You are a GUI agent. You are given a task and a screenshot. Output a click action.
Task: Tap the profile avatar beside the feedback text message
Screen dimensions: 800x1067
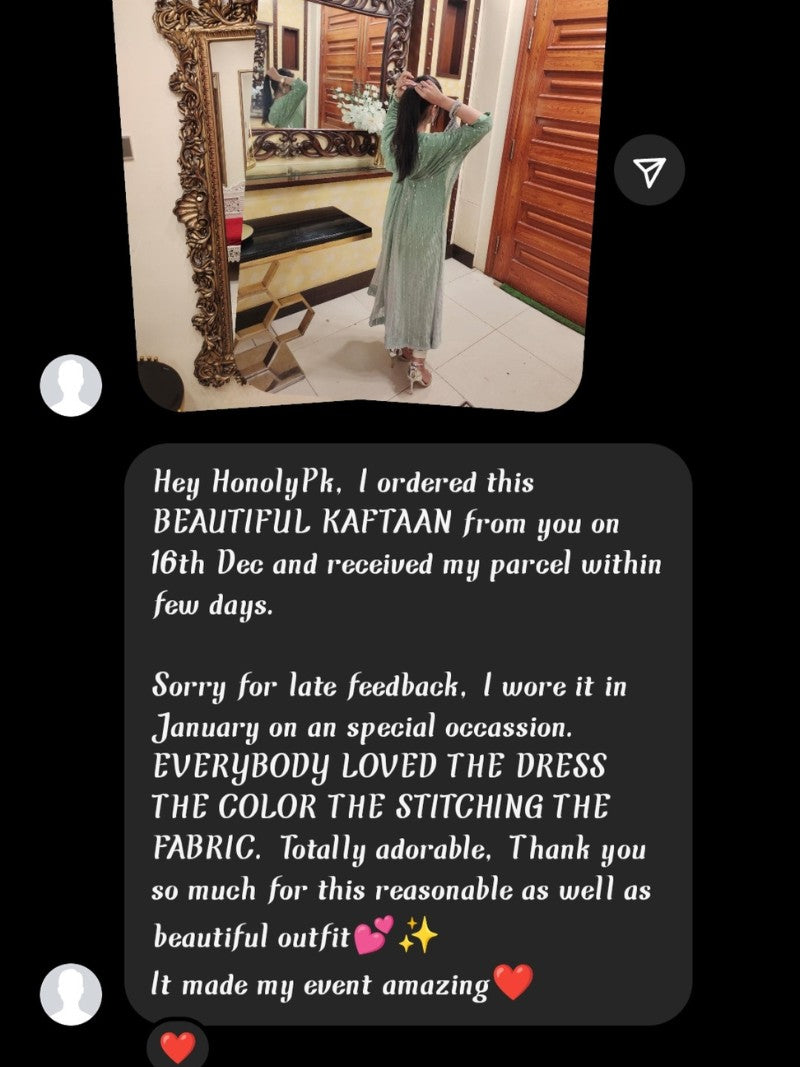pos(71,995)
